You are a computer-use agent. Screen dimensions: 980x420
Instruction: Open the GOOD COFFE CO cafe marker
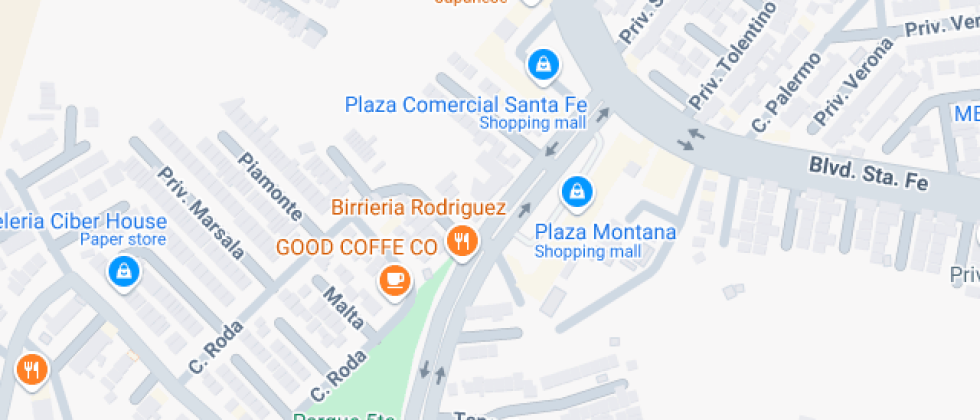pos(394,279)
